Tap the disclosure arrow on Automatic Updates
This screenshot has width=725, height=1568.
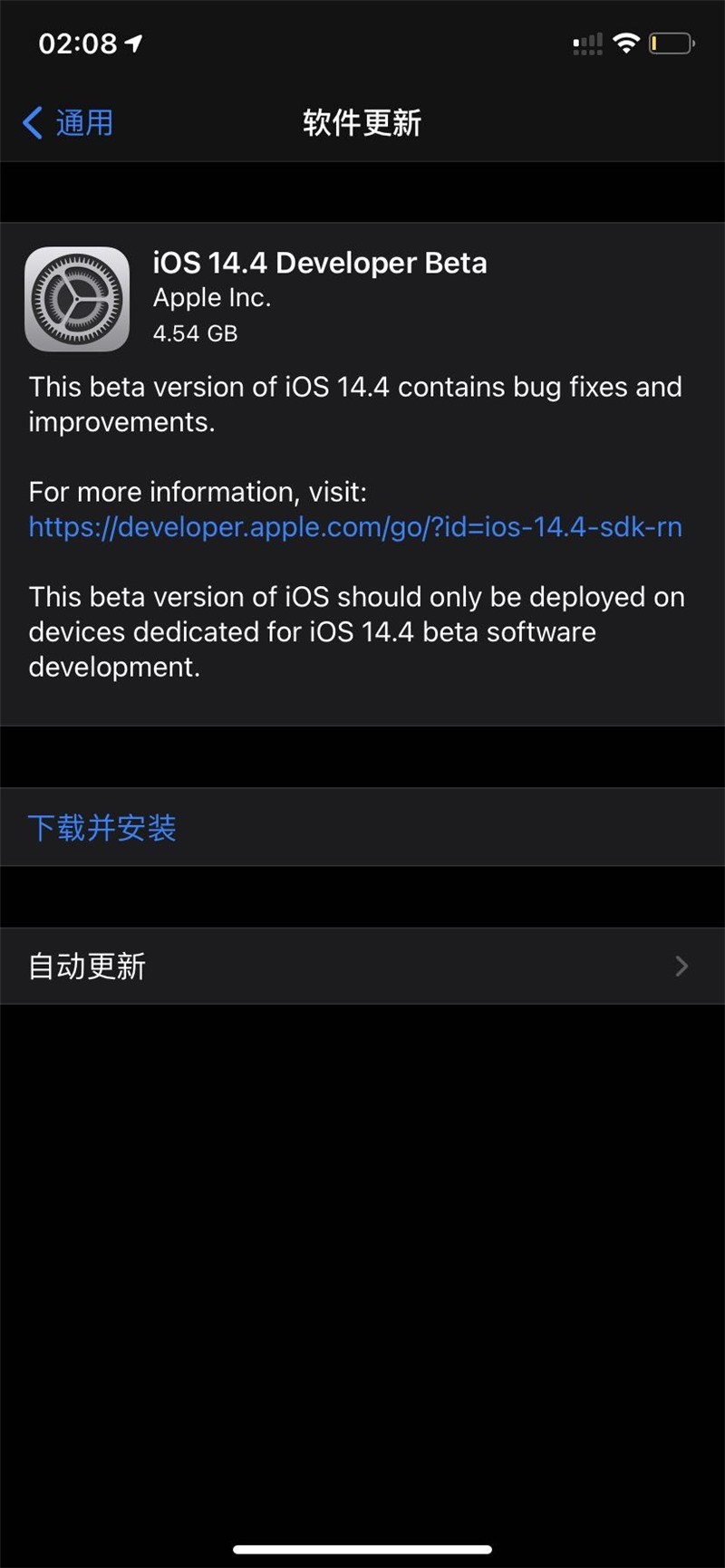(x=681, y=967)
